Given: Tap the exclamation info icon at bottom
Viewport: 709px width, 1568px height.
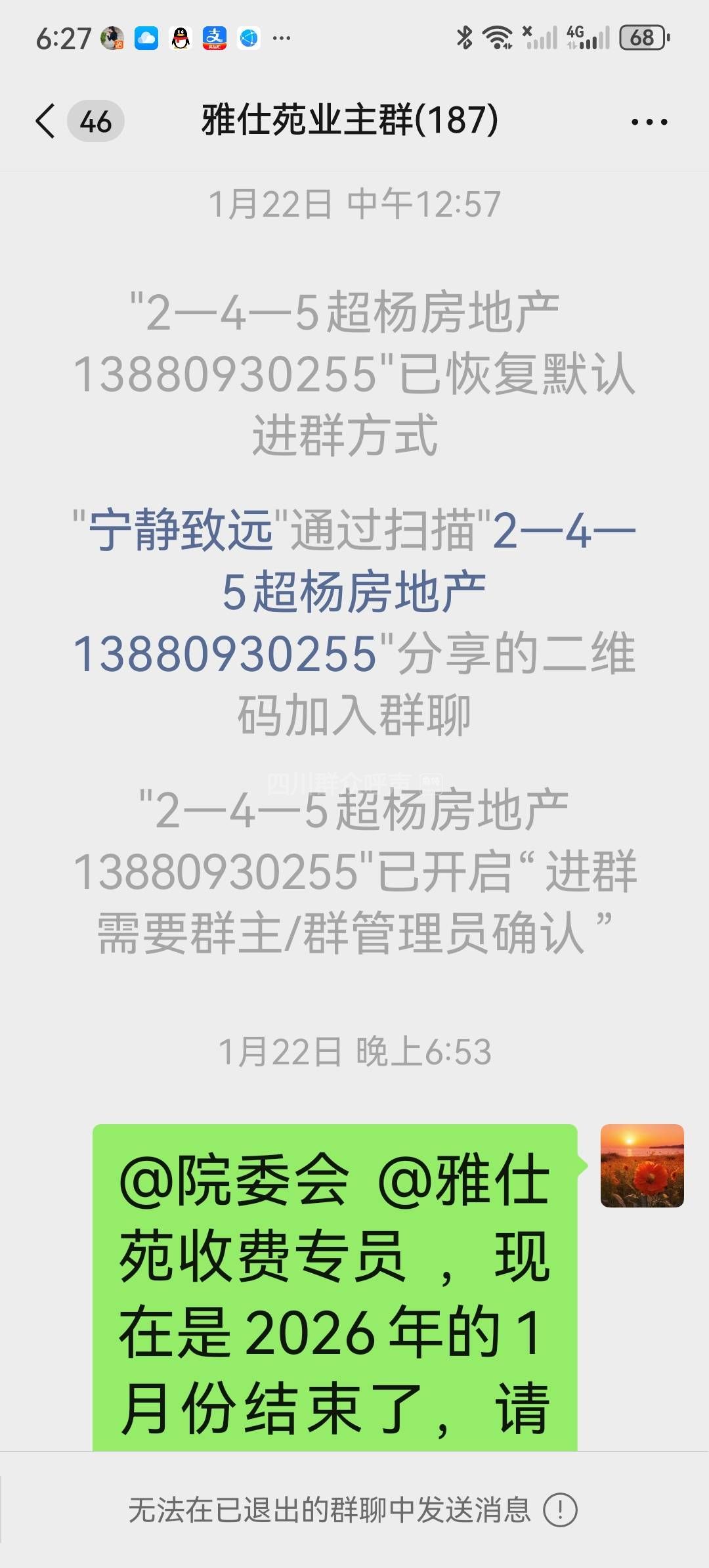Looking at the screenshot, I should coord(560,1510).
